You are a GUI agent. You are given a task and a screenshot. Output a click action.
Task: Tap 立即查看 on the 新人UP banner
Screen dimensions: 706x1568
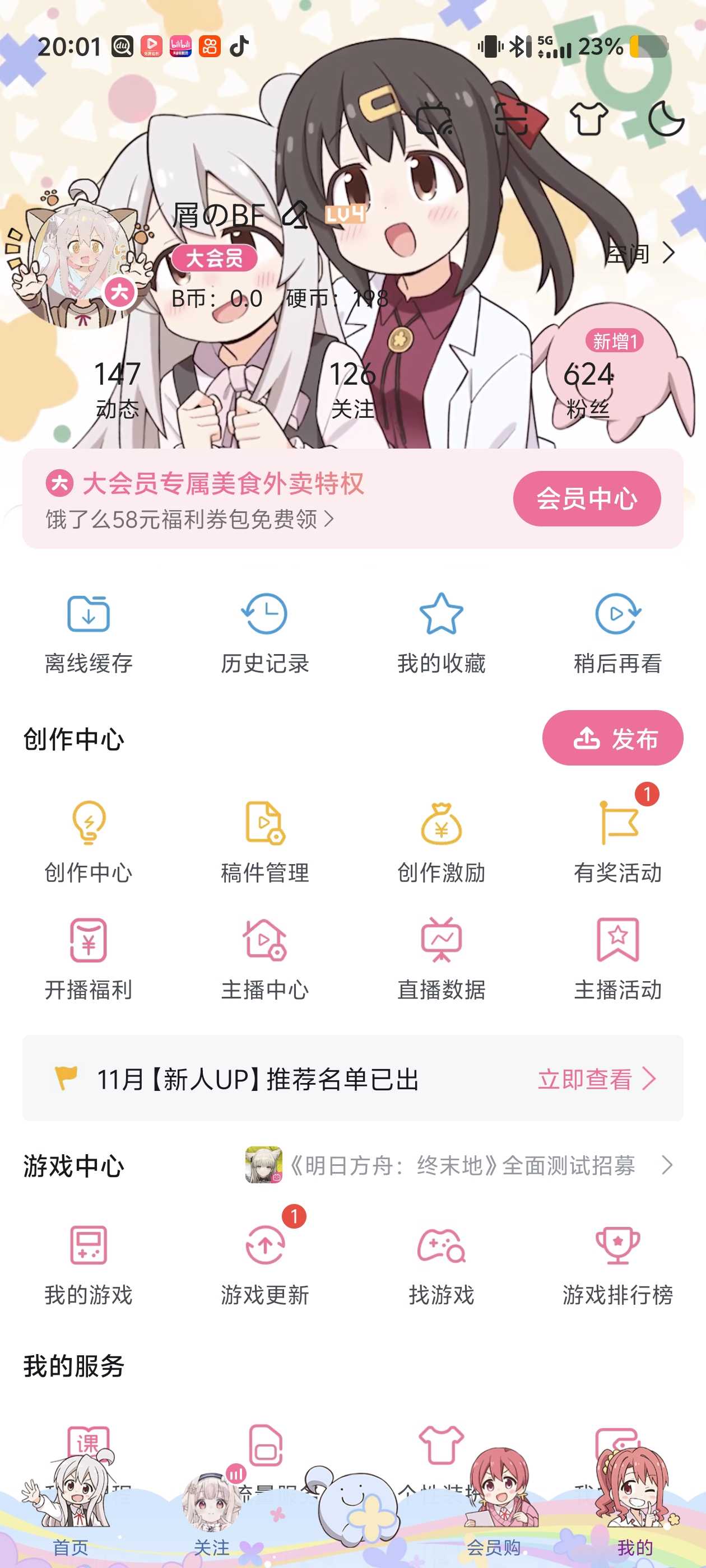596,1079
